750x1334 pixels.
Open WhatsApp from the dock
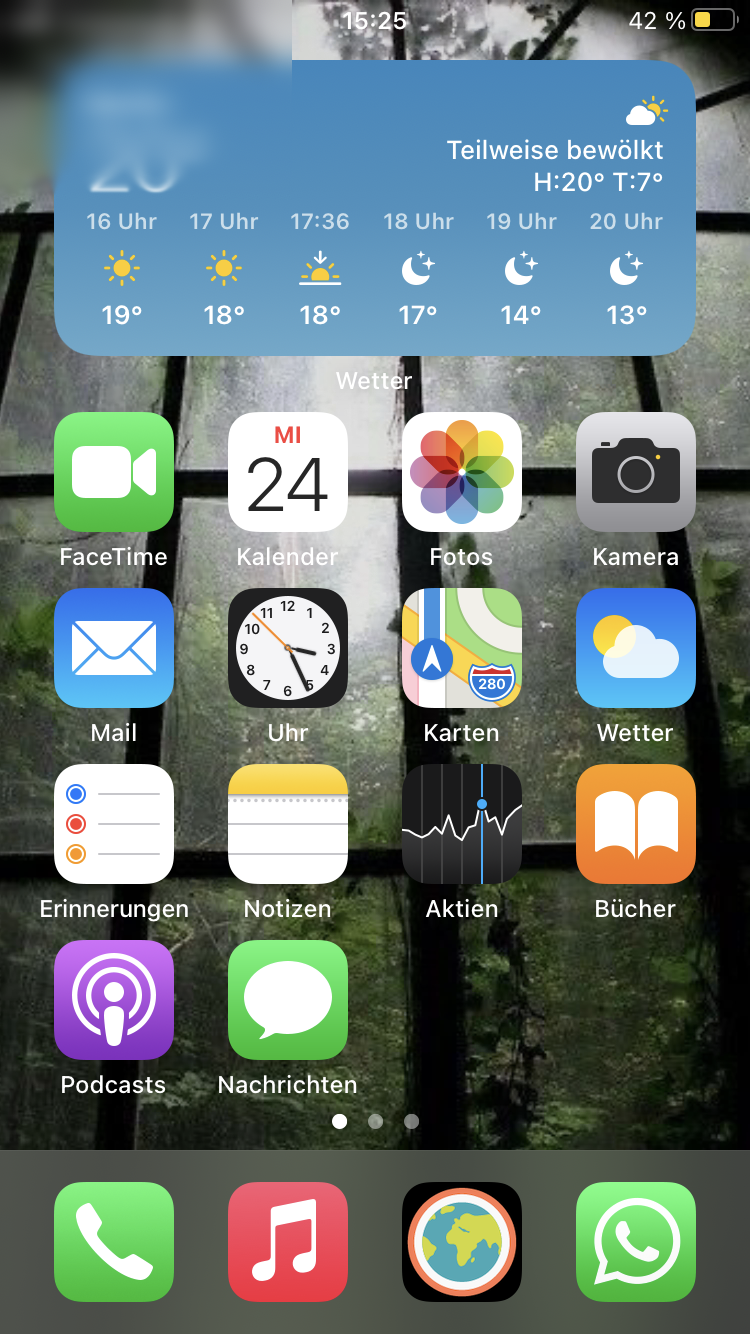click(x=636, y=1242)
